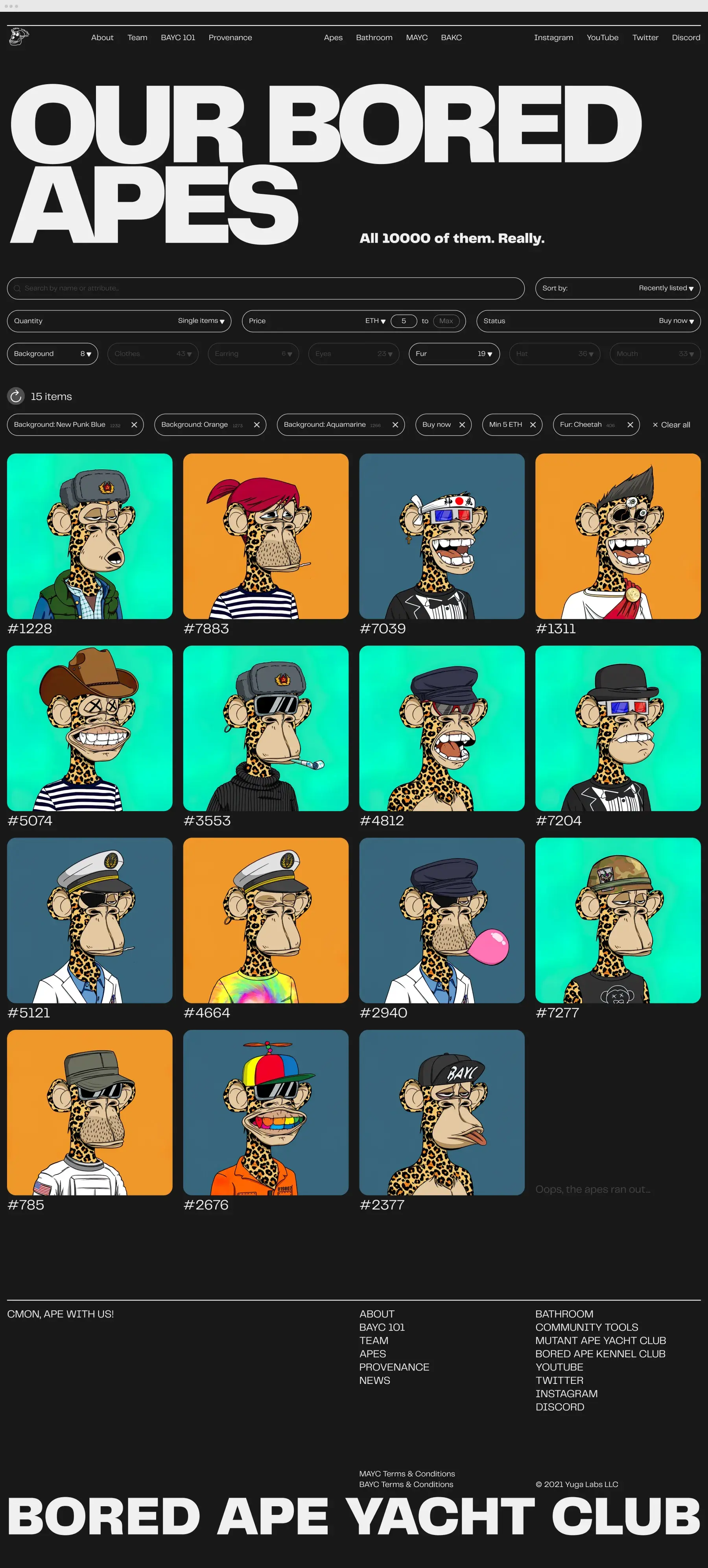Open ape #3553 card
This screenshot has height=1568, width=708.
(x=265, y=728)
